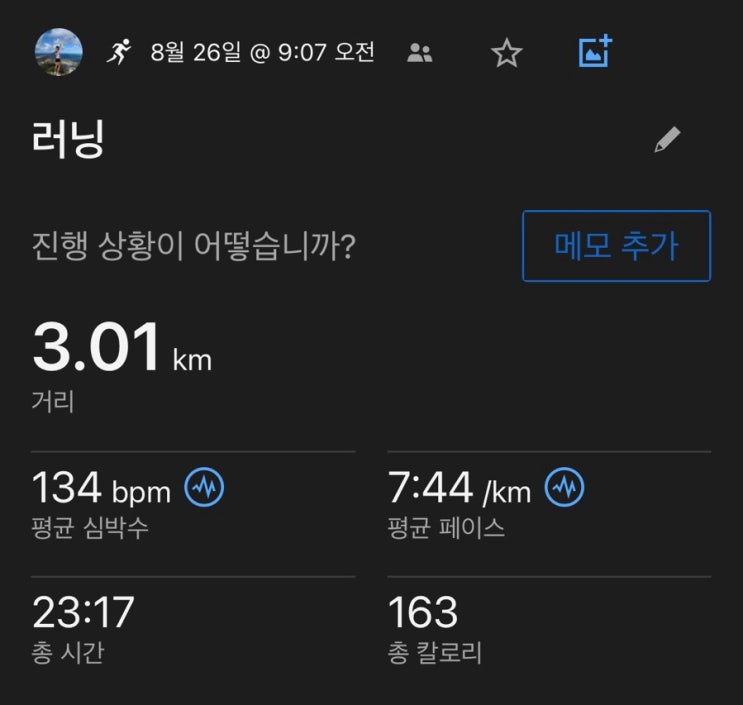
Task: Tap the 메모 추가 button
Action: click(x=616, y=246)
